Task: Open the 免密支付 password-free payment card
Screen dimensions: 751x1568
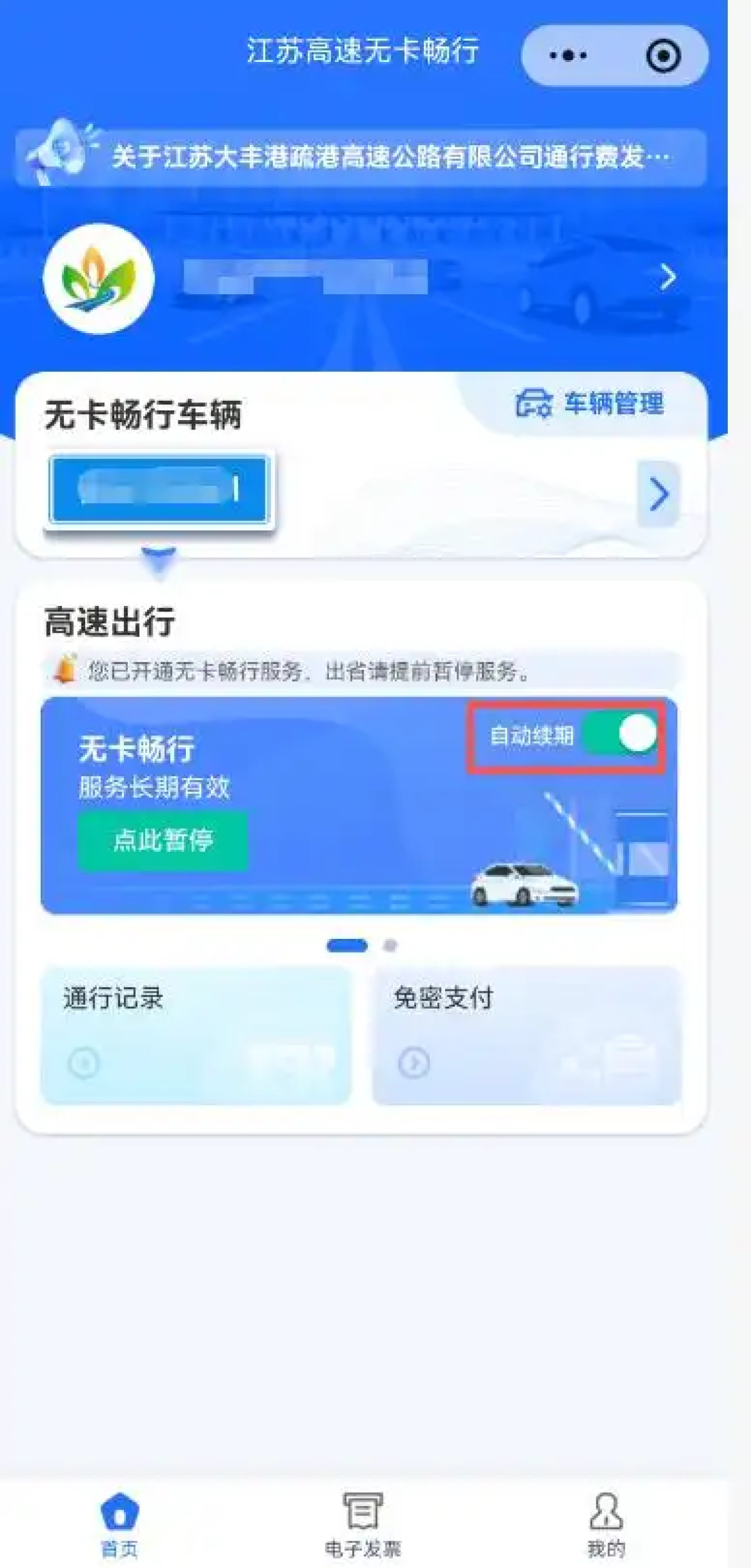Action: 526,1035
